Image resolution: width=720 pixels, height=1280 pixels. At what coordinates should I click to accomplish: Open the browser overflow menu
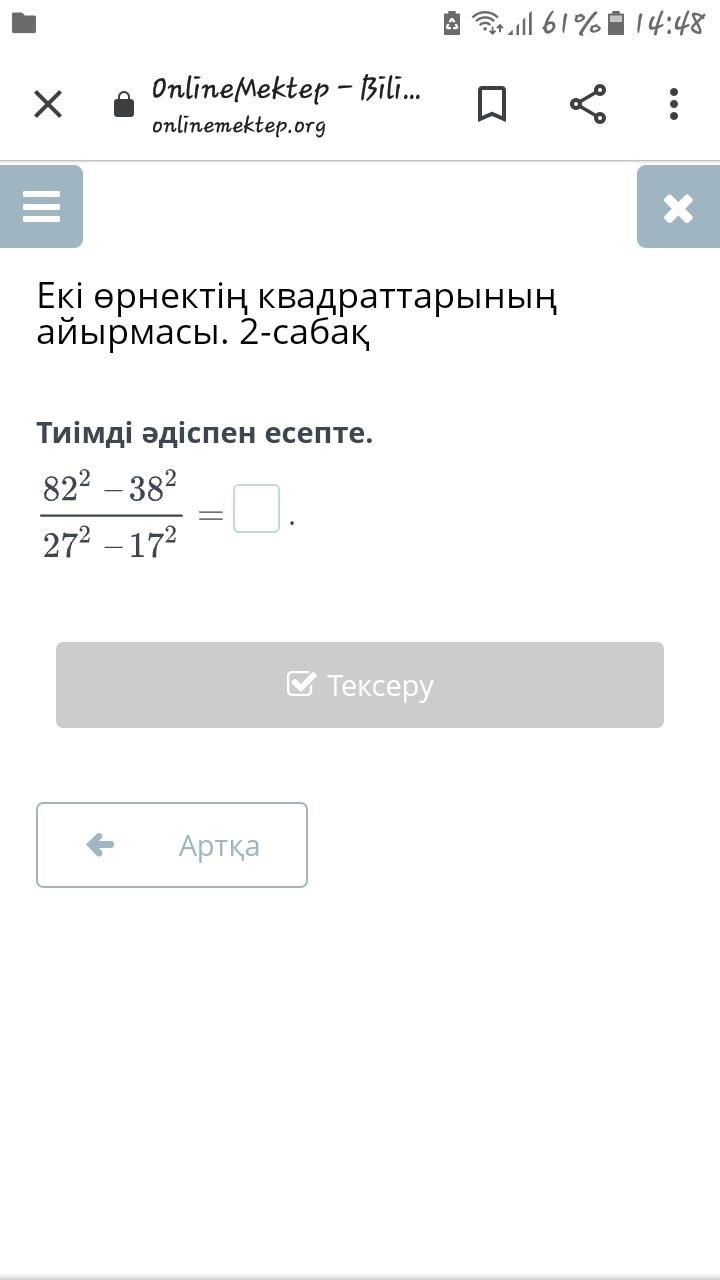674,104
